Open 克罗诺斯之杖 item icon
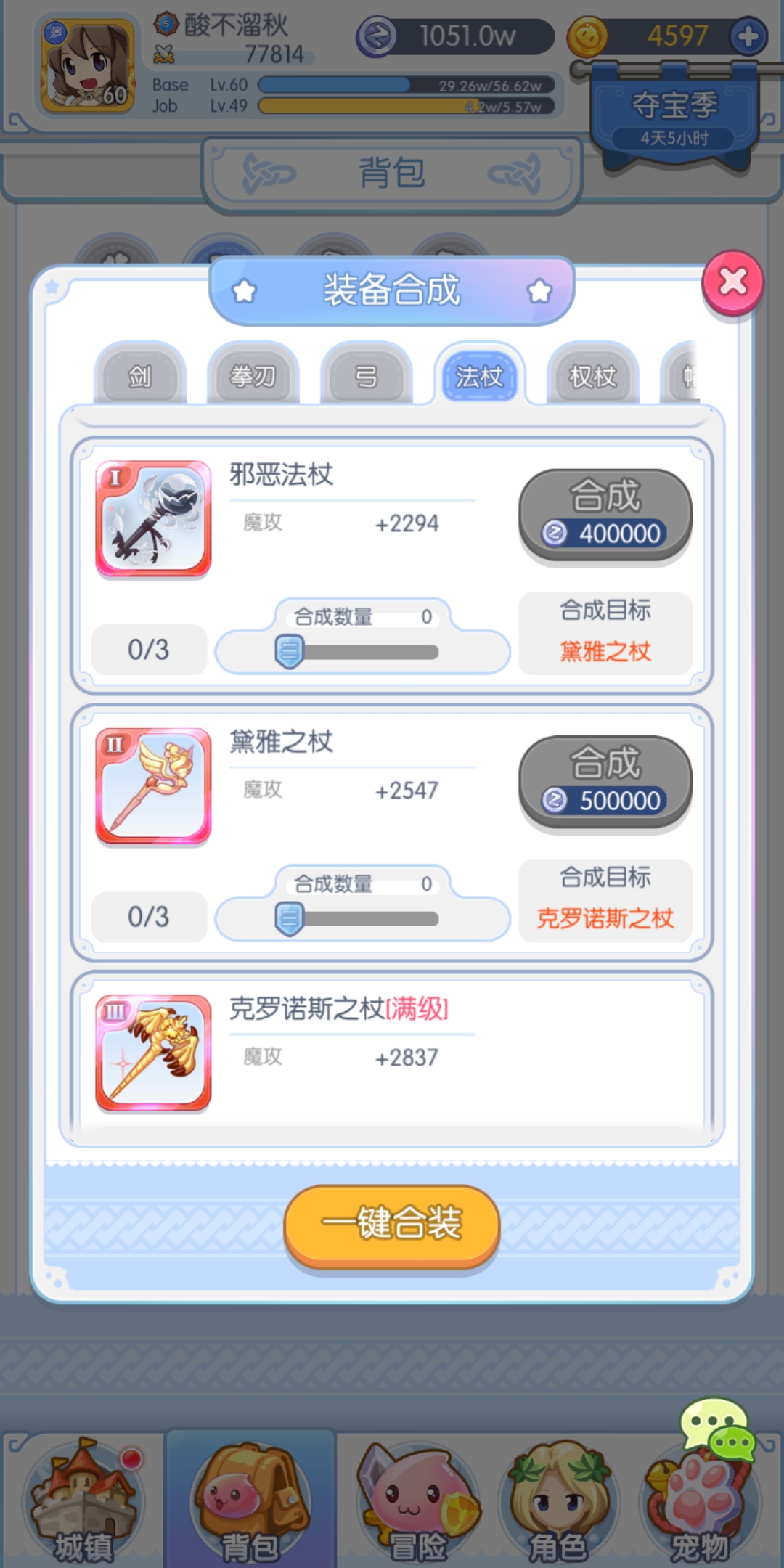Screen dimensions: 784x1568 coord(153,1053)
